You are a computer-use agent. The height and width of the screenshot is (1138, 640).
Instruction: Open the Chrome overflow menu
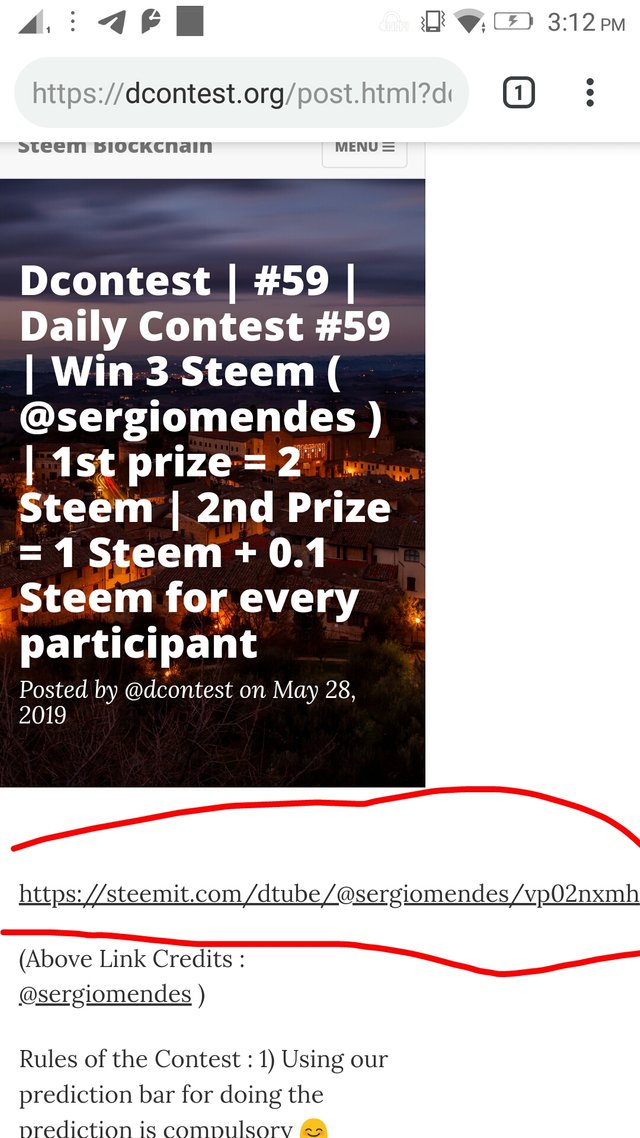point(590,93)
